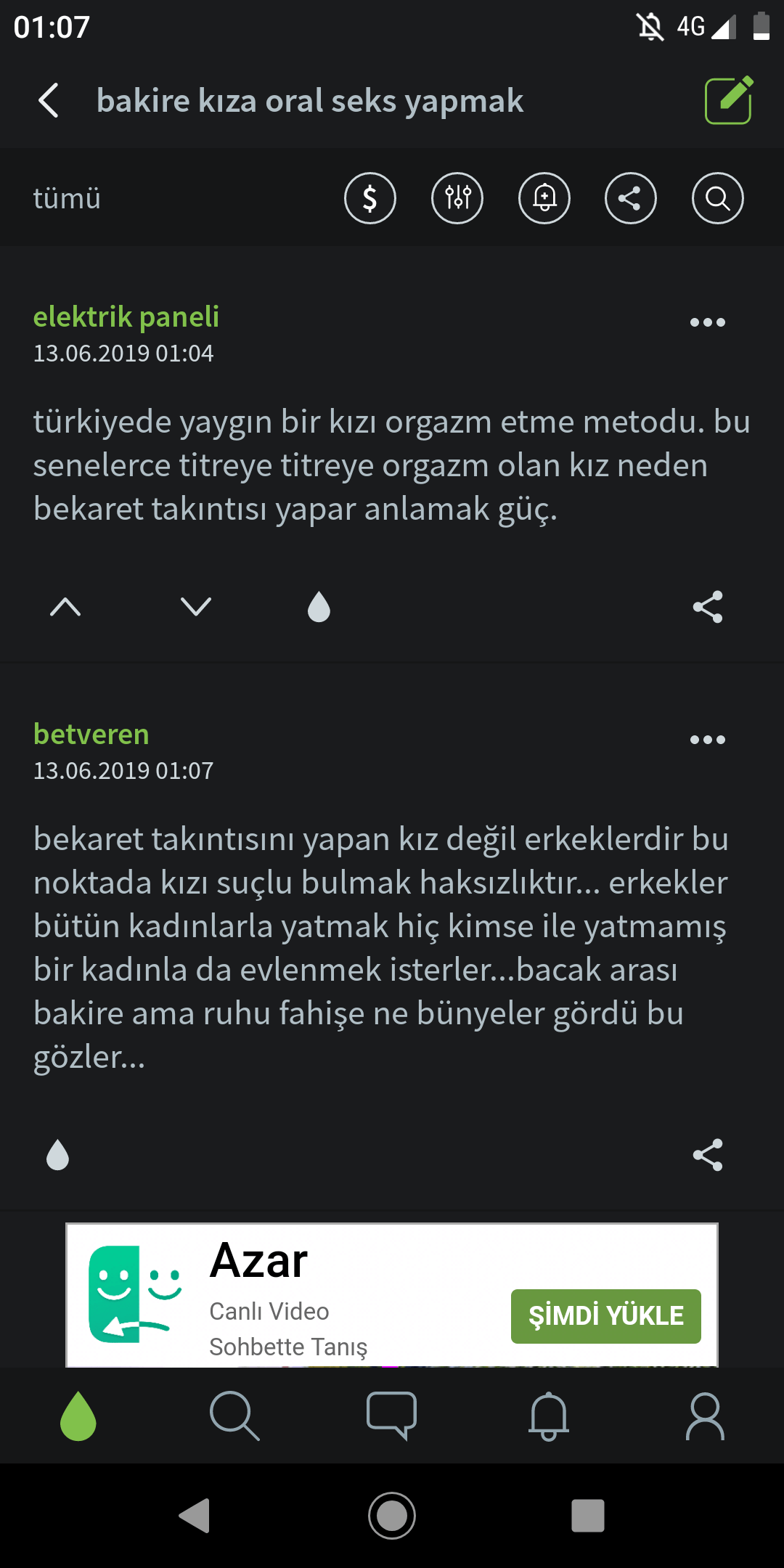Viewport: 784px width, 1568px height.
Task: Open more options for elektrik paneli's entry
Action: click(707, 322)
